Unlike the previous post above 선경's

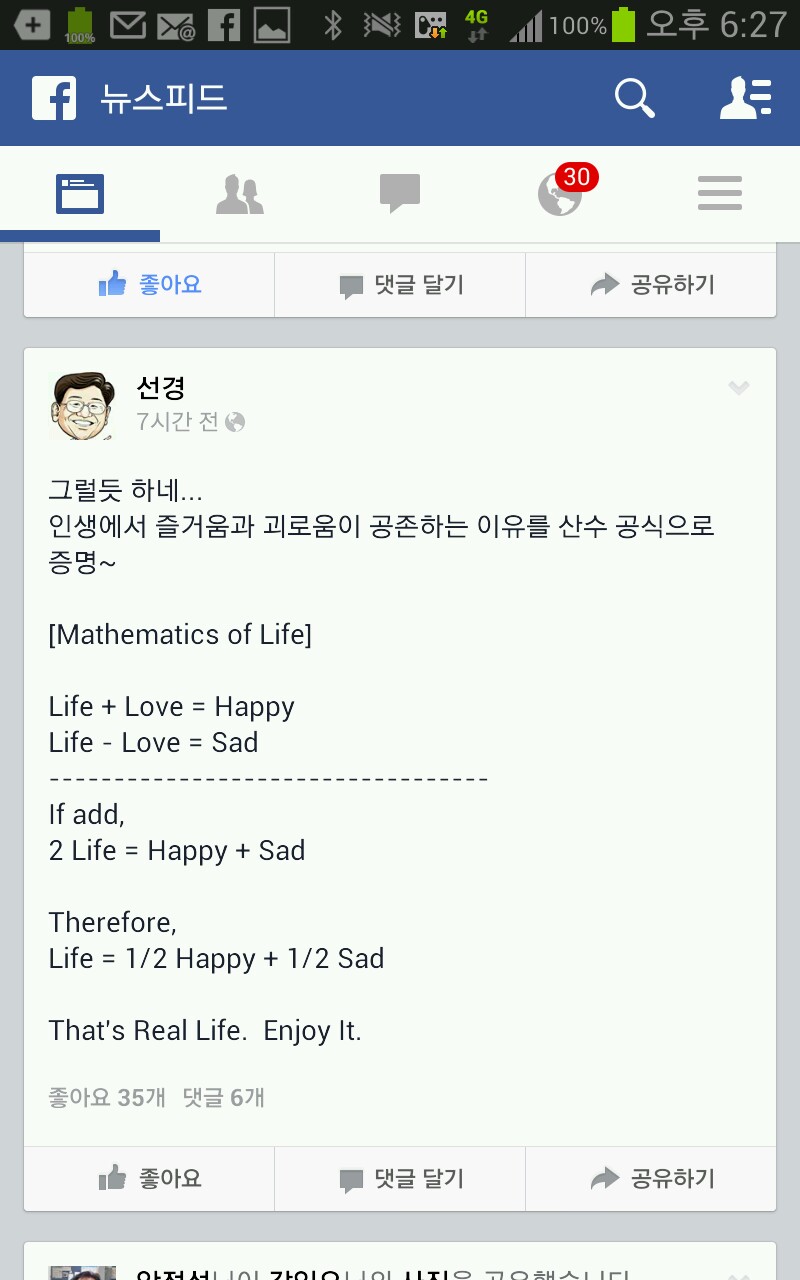[x=150, y=285]
